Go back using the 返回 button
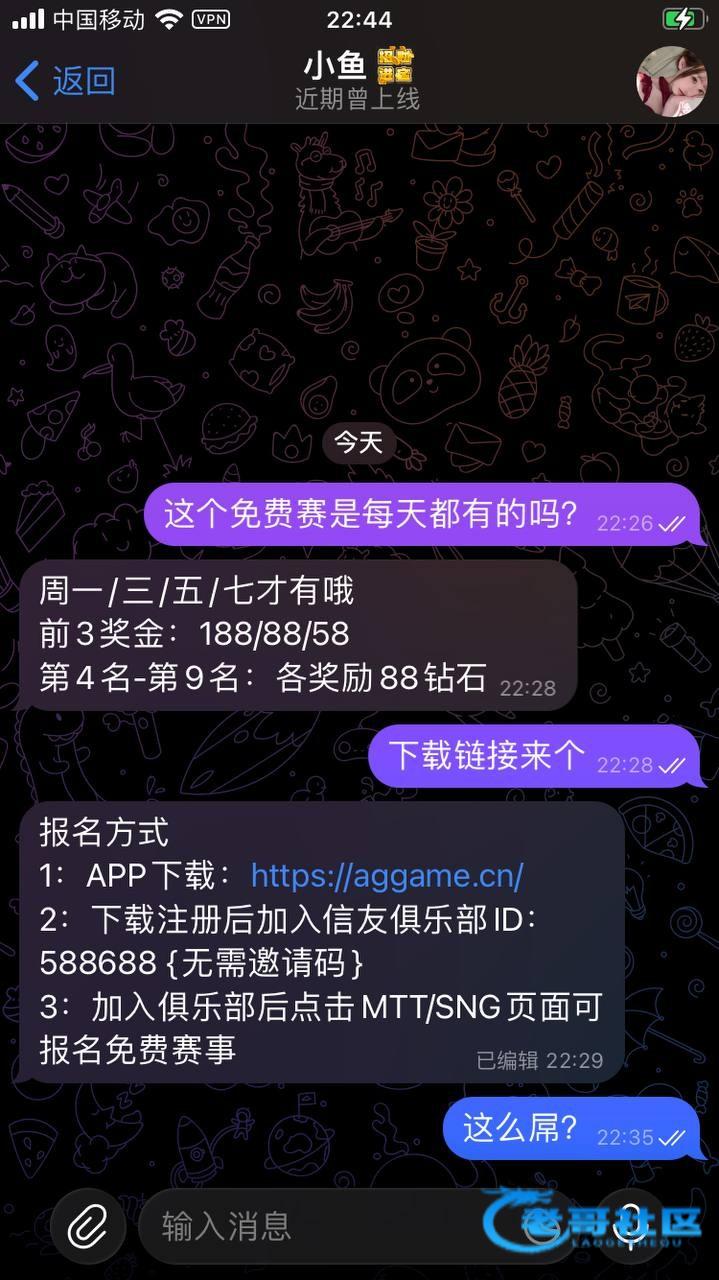The width and height of the screenshot is (719, 1280). 66,80
